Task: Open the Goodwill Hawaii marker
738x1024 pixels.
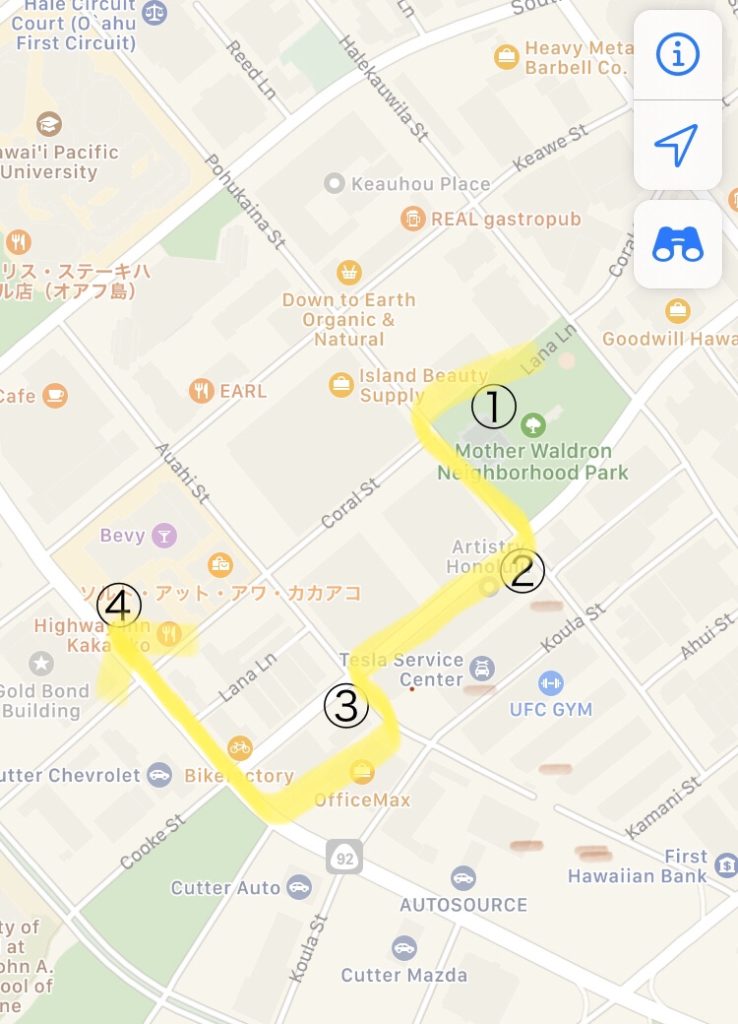Action: (678, 311)
